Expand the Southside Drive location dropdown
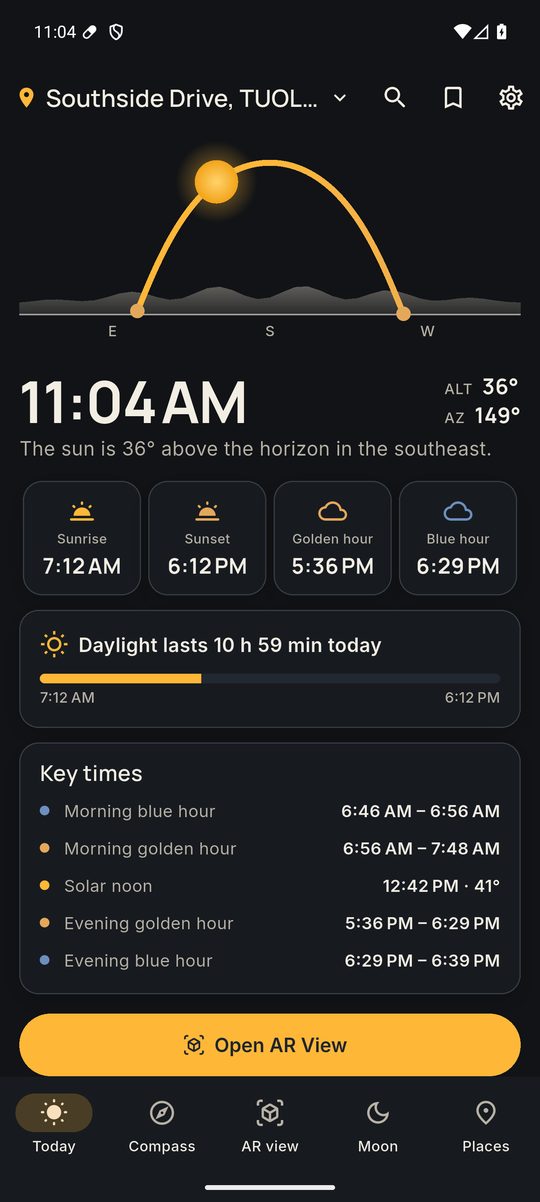 click(x=183, y=98)
